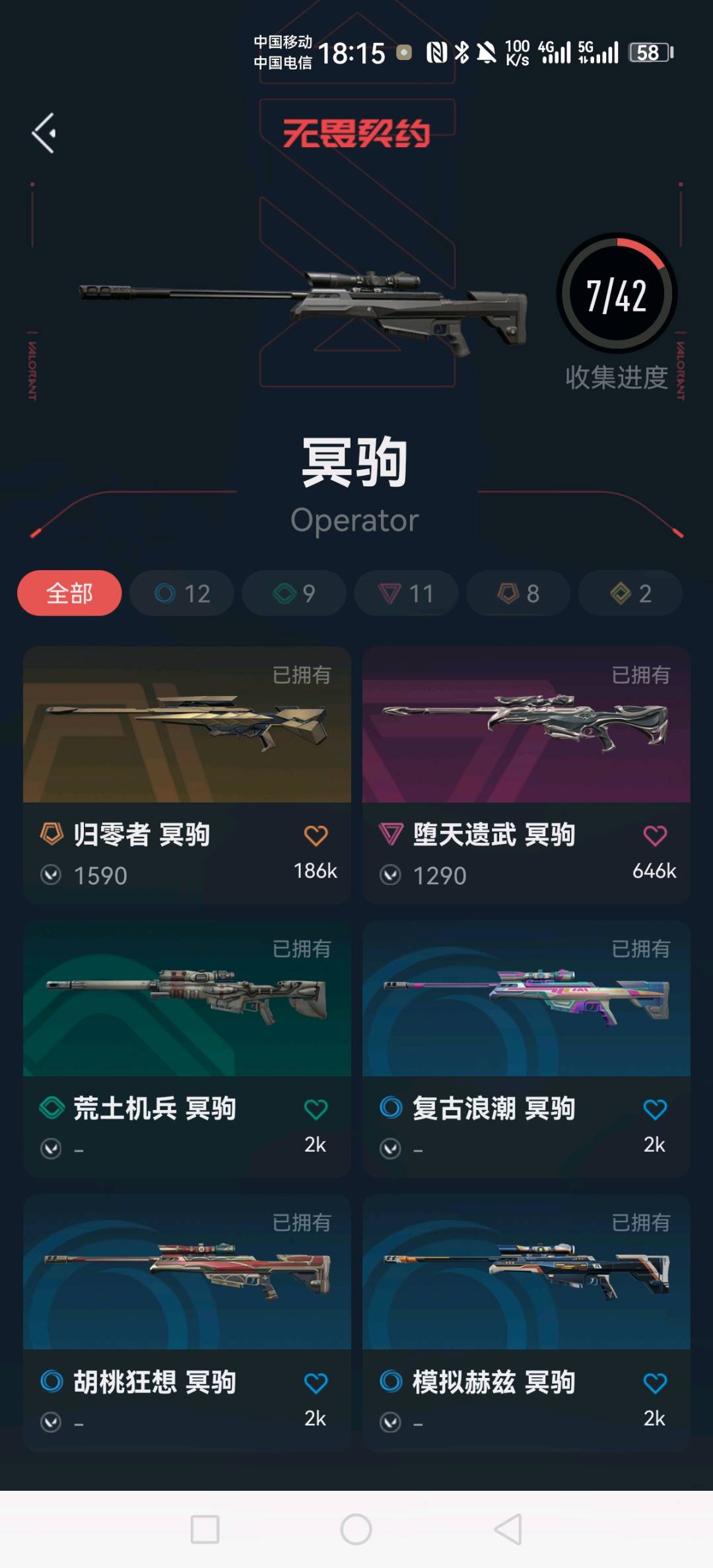
Task: Filter skins by the orange tier 8
Action: point(518,593)
